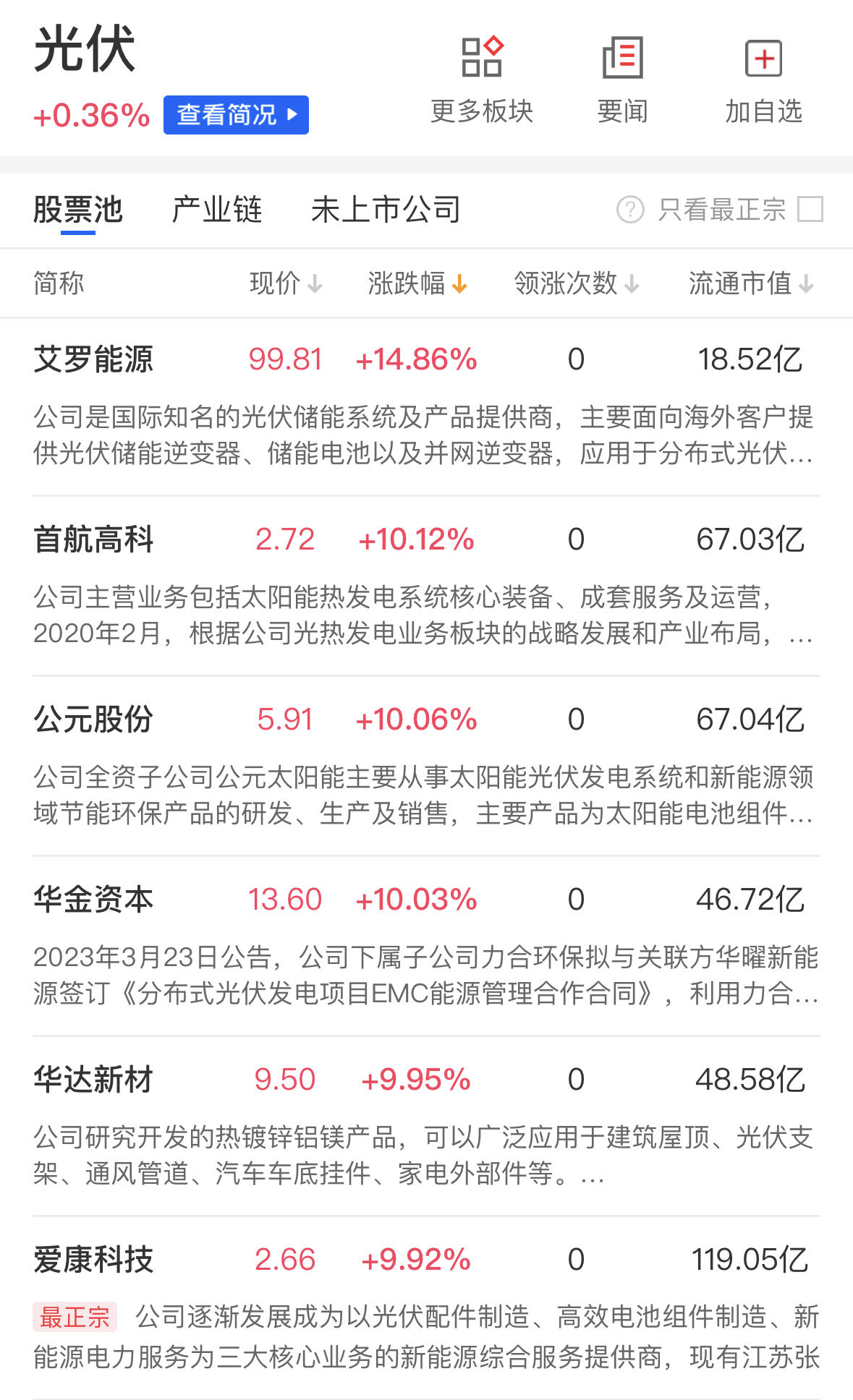Sort stocks by 涨跌幅
This screenshot has width=853, height=1400.
point(417,283)
